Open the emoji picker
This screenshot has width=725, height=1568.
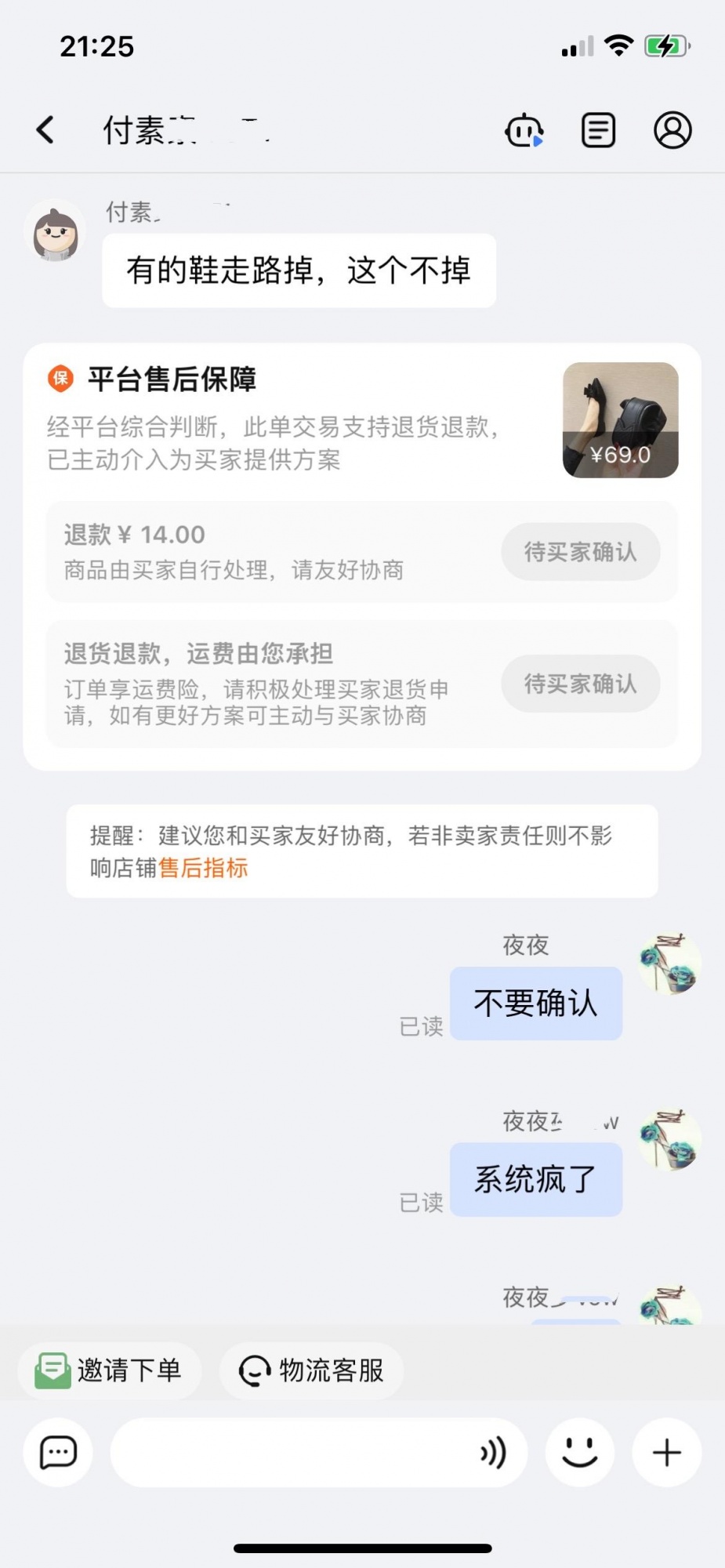[x=579, y=1453]
